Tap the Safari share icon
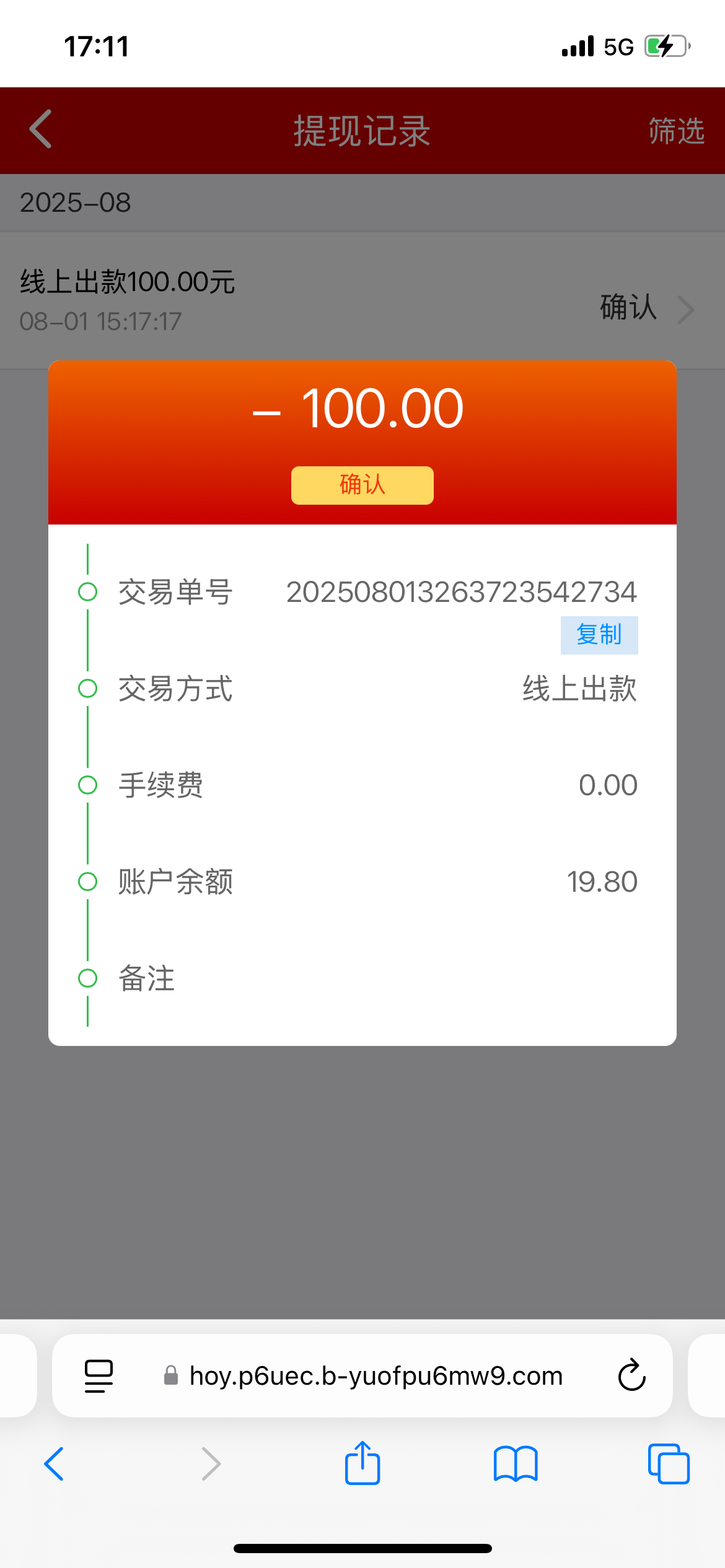725x1568 pixels. [362, 1463]
